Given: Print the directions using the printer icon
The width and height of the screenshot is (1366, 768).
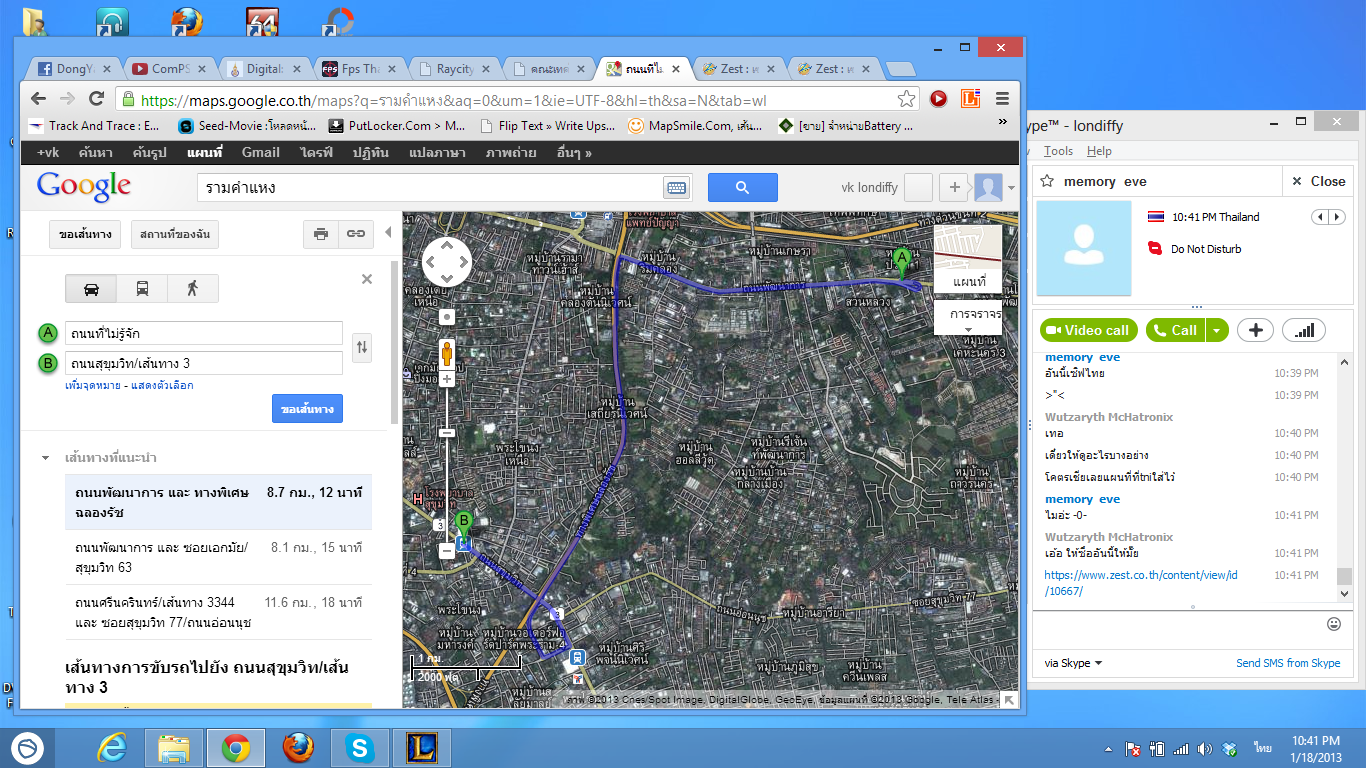Looking at the screenshot, I should [321, 234].
